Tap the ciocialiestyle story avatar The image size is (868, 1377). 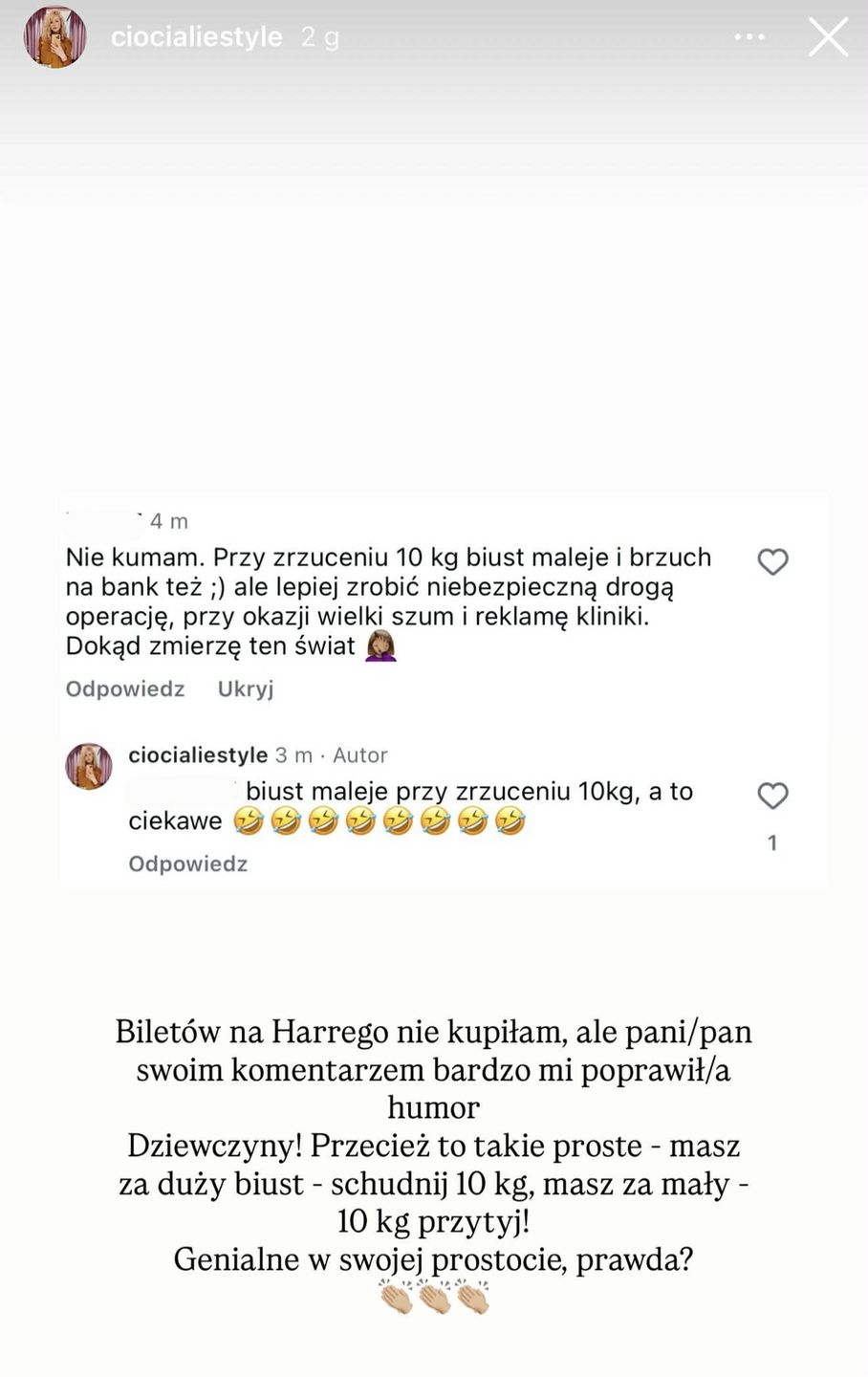55,37
